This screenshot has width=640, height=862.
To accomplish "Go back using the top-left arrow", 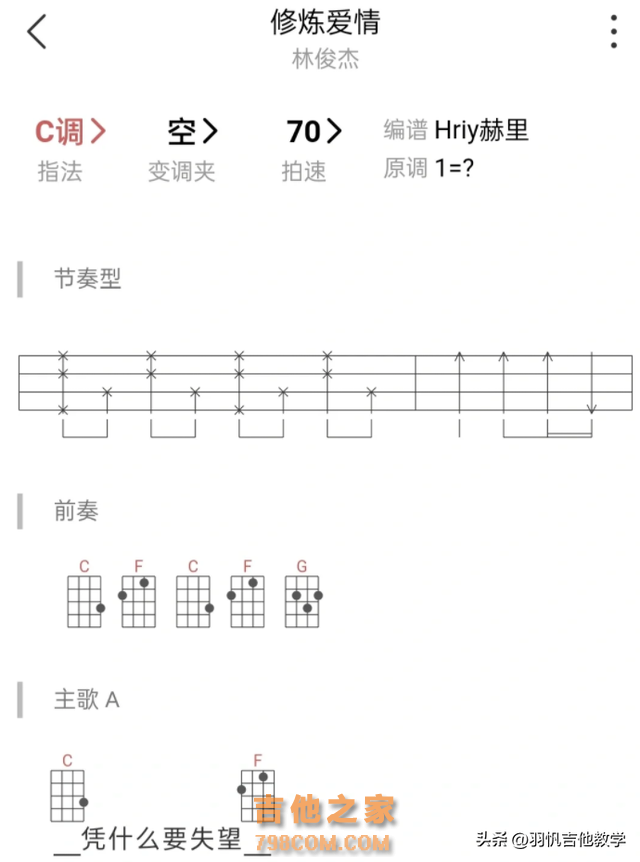I will 37,32.
